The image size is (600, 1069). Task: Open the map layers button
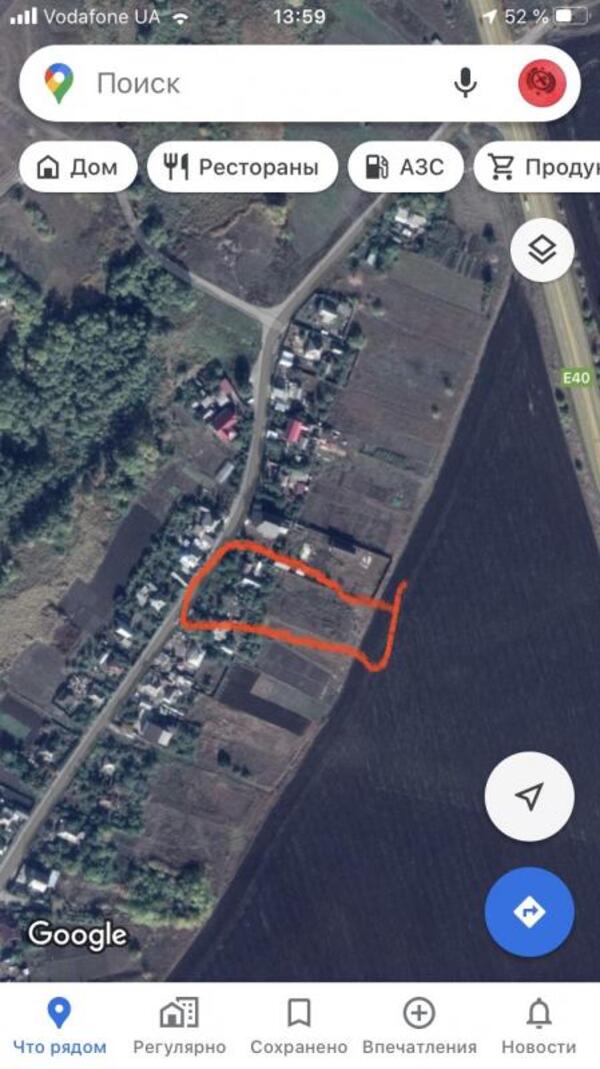(542, 250)
